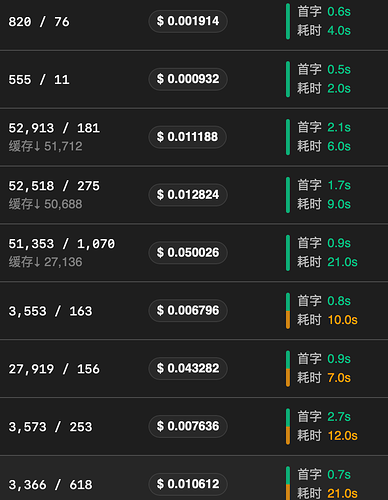Tap the $ 0.010612 cost chip
The height and width of the screenshot is (500, 388).
[188, 484]
